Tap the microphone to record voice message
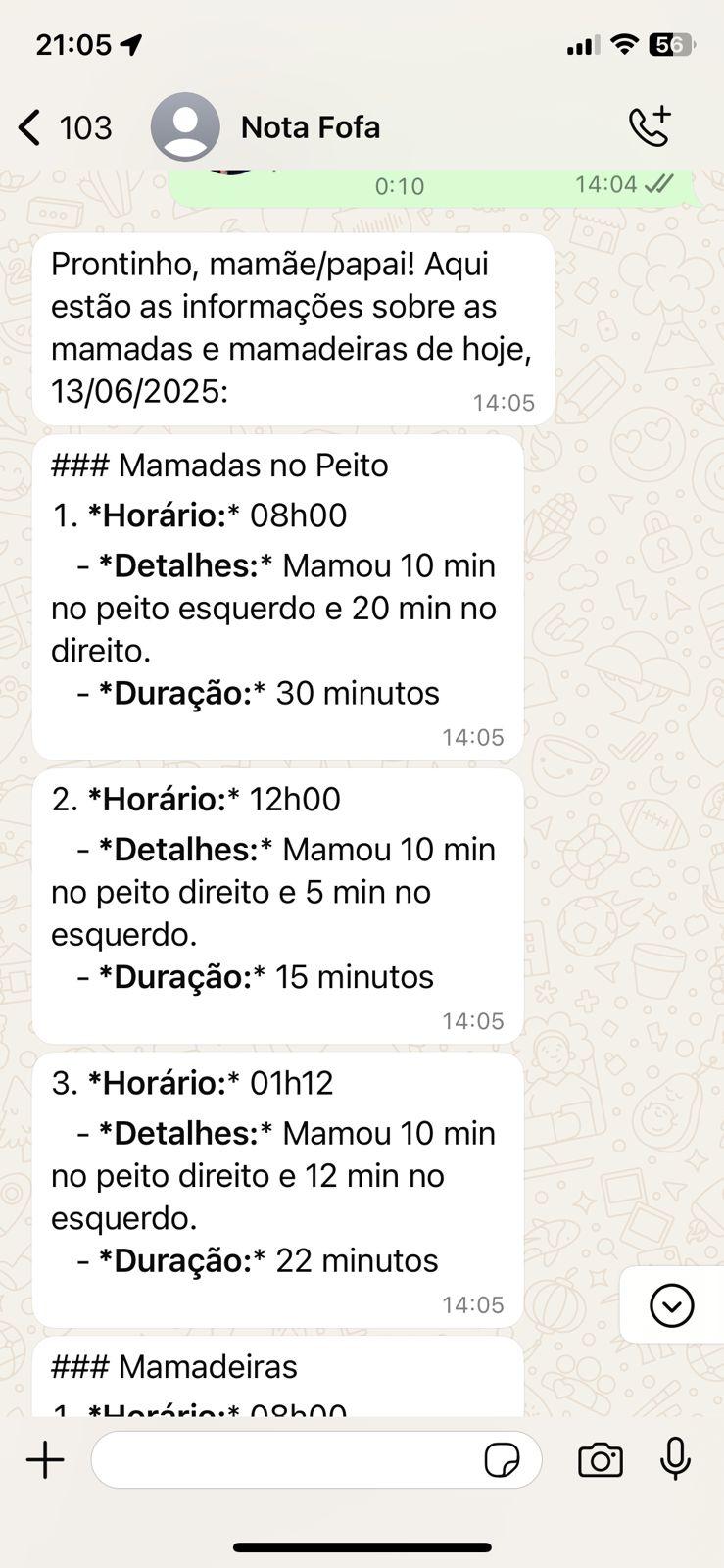The width and height of the screenshot is (724, 1568). 675,1459
